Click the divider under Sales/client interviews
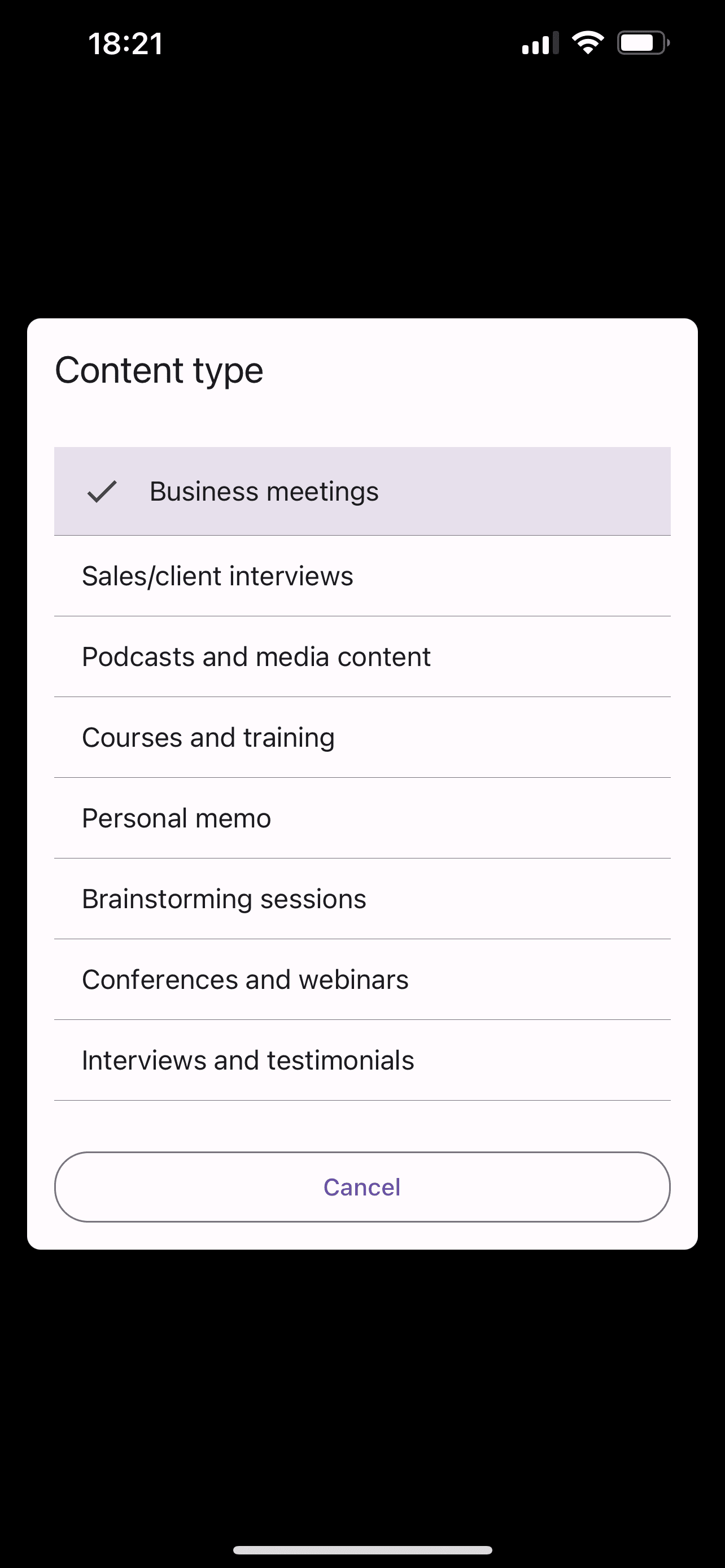Viewport: 725px width, 1568px height. coord(362,615)
